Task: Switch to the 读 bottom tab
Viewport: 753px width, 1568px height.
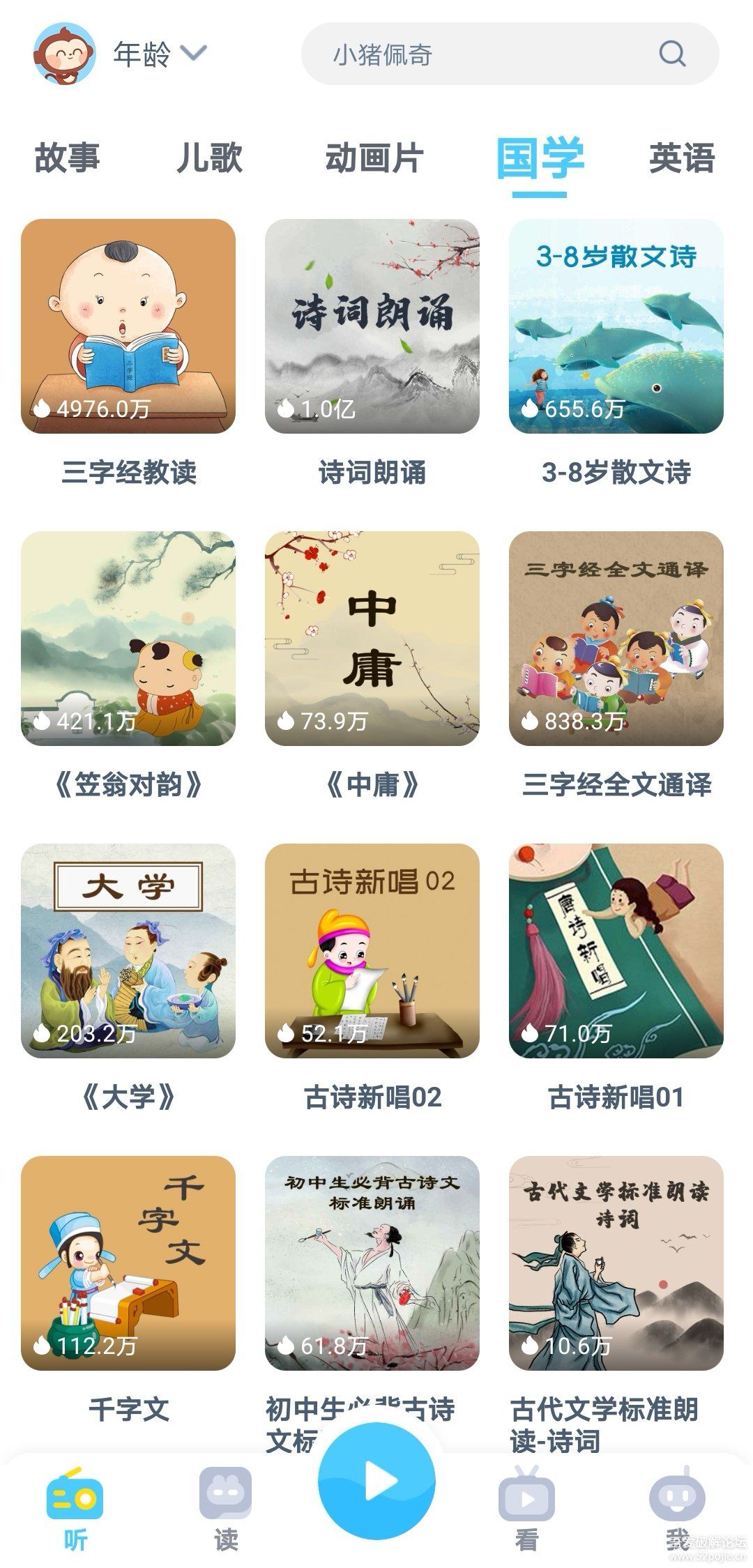Action: [x=225, y=1506]
